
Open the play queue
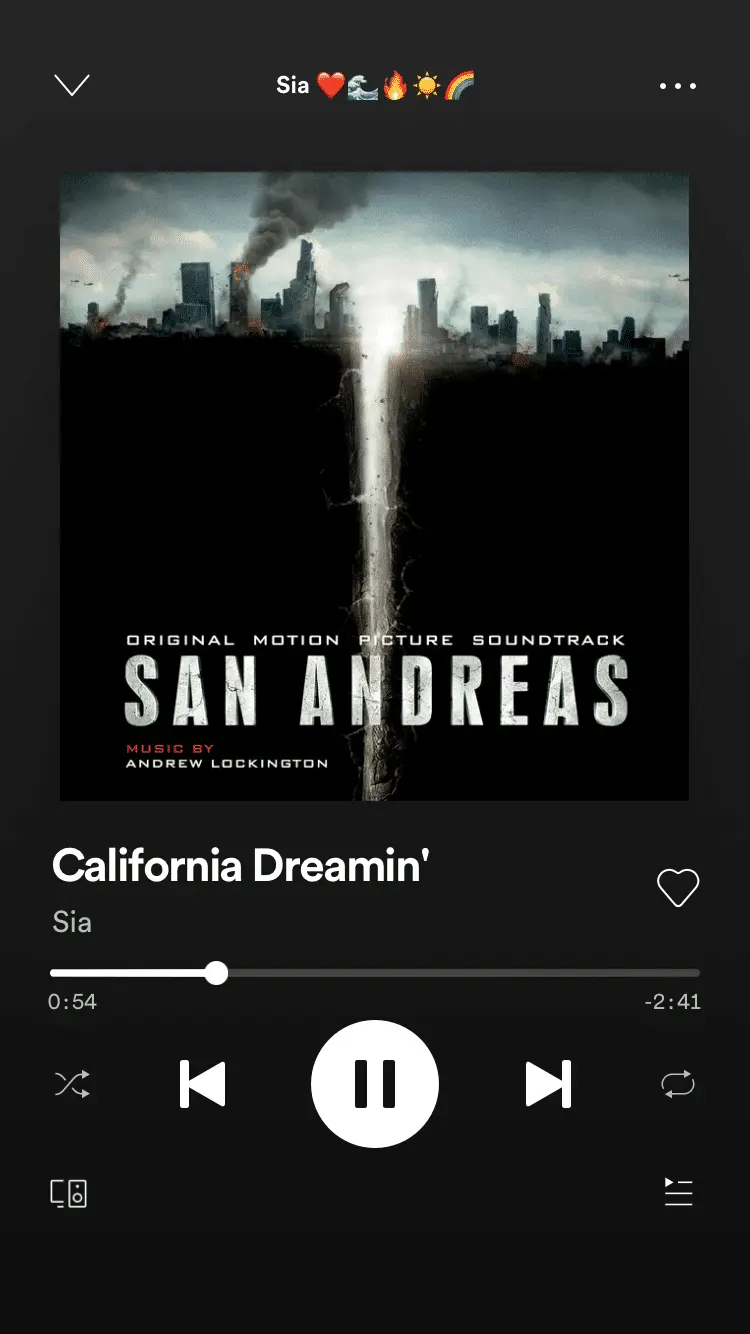pyautogui.click(x=678, y=1191)
